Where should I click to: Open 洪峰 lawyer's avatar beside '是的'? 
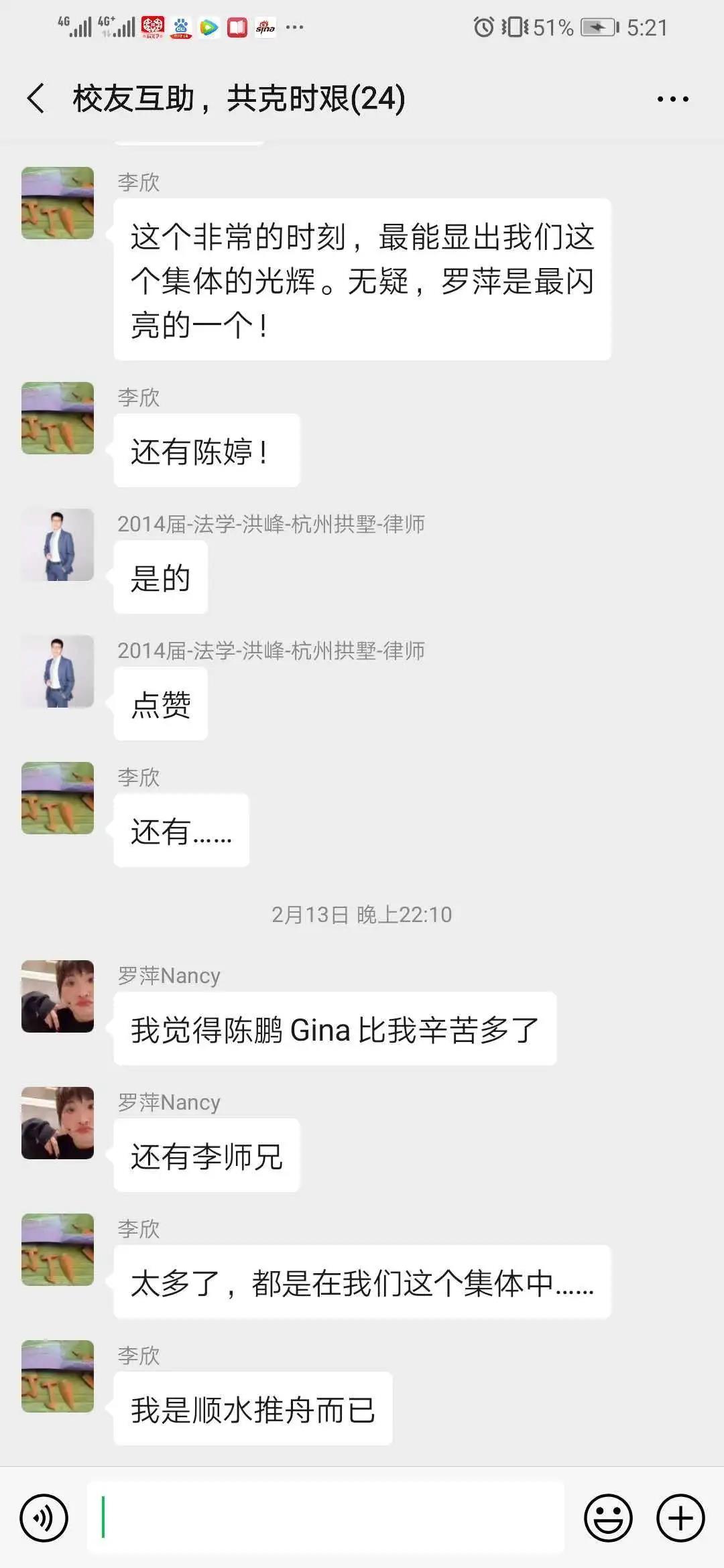pyautogui.click(x=58, y=545)
